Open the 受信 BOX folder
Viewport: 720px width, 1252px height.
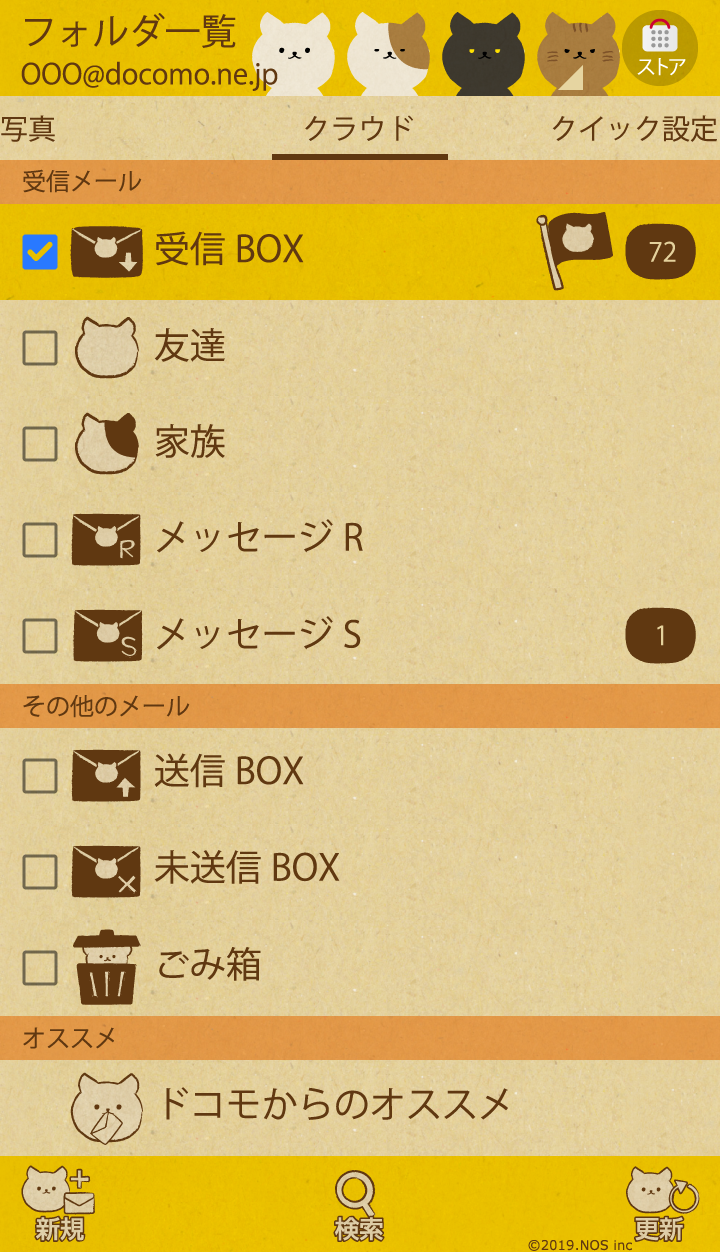[230, 250]
